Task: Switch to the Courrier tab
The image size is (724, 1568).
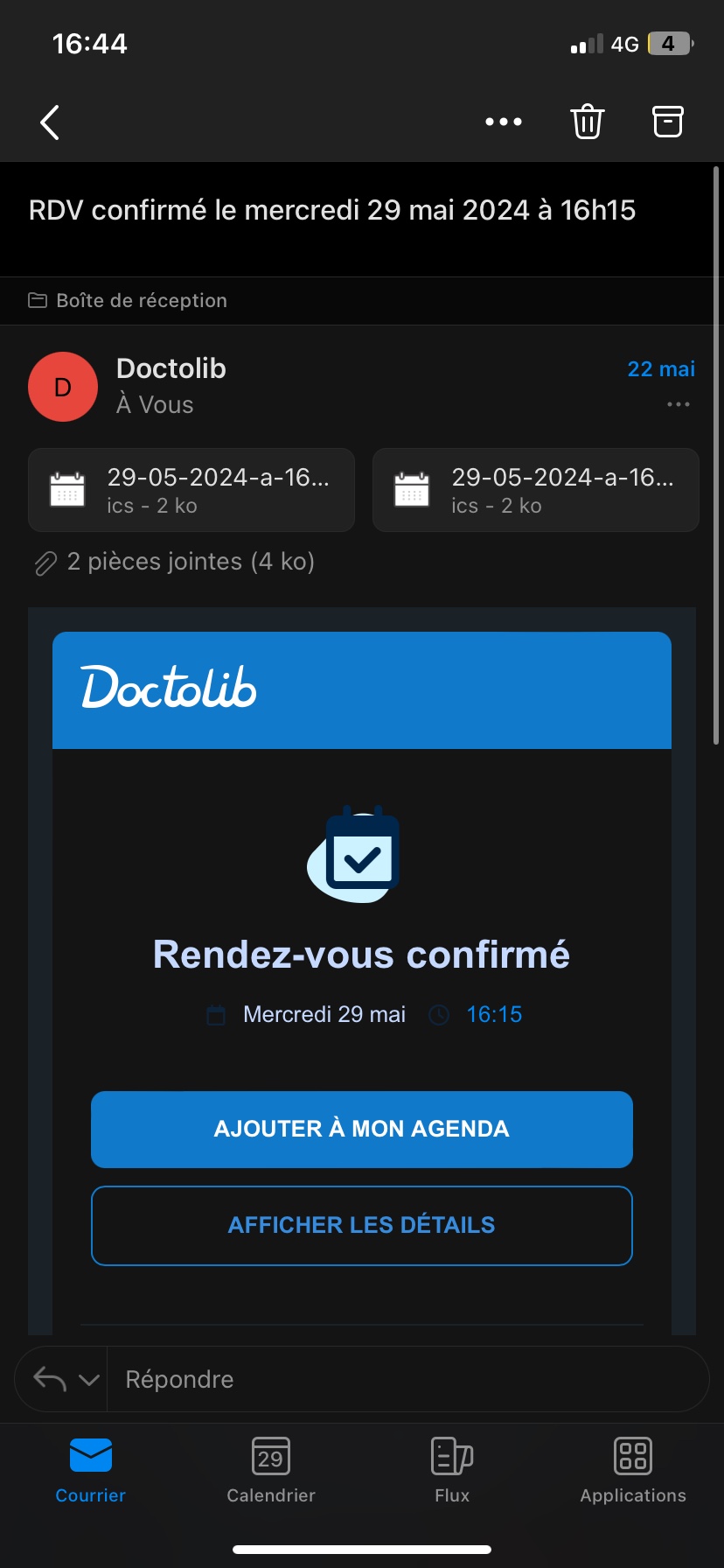Action: click(91, 1470)
